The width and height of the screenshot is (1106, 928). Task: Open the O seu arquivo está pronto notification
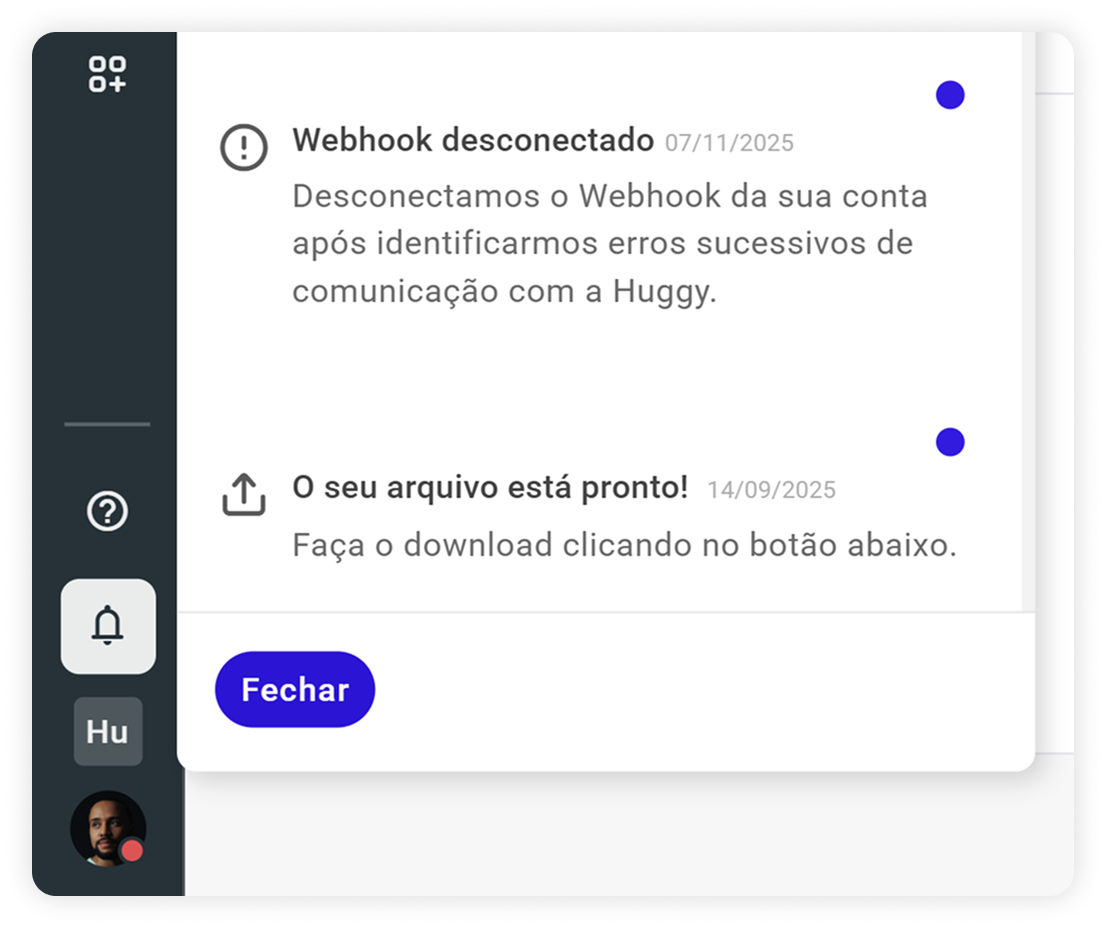490,488
